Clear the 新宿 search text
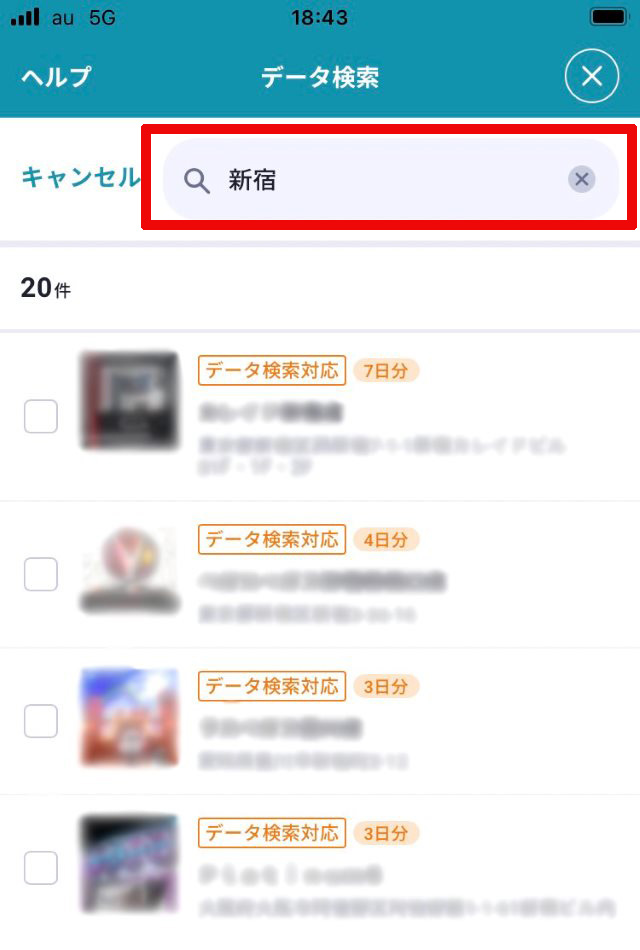The height and width of the screenshot is (950, 640). click(x=581, y=179)
